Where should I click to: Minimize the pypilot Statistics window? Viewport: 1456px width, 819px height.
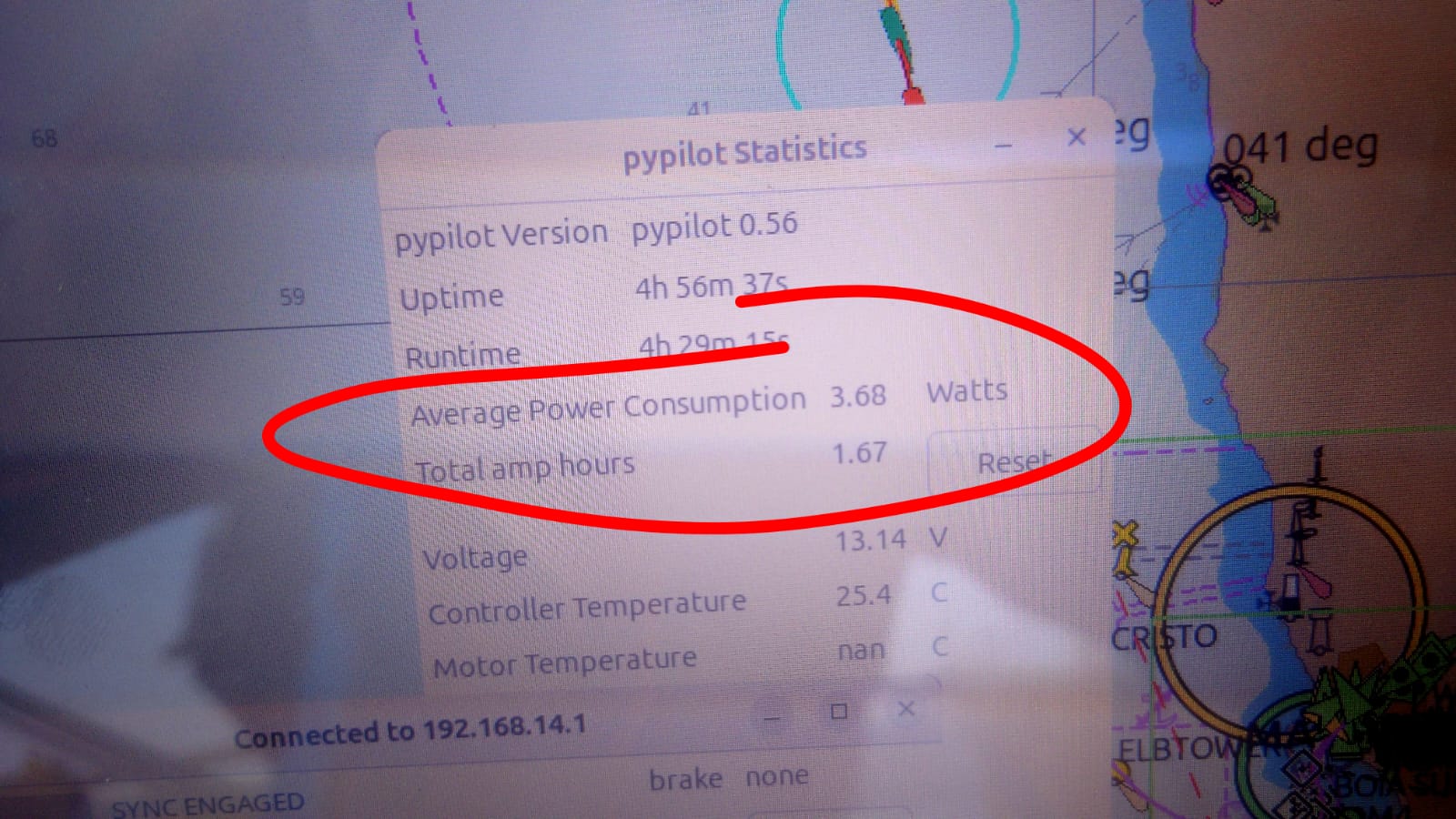click(1004, 146)
